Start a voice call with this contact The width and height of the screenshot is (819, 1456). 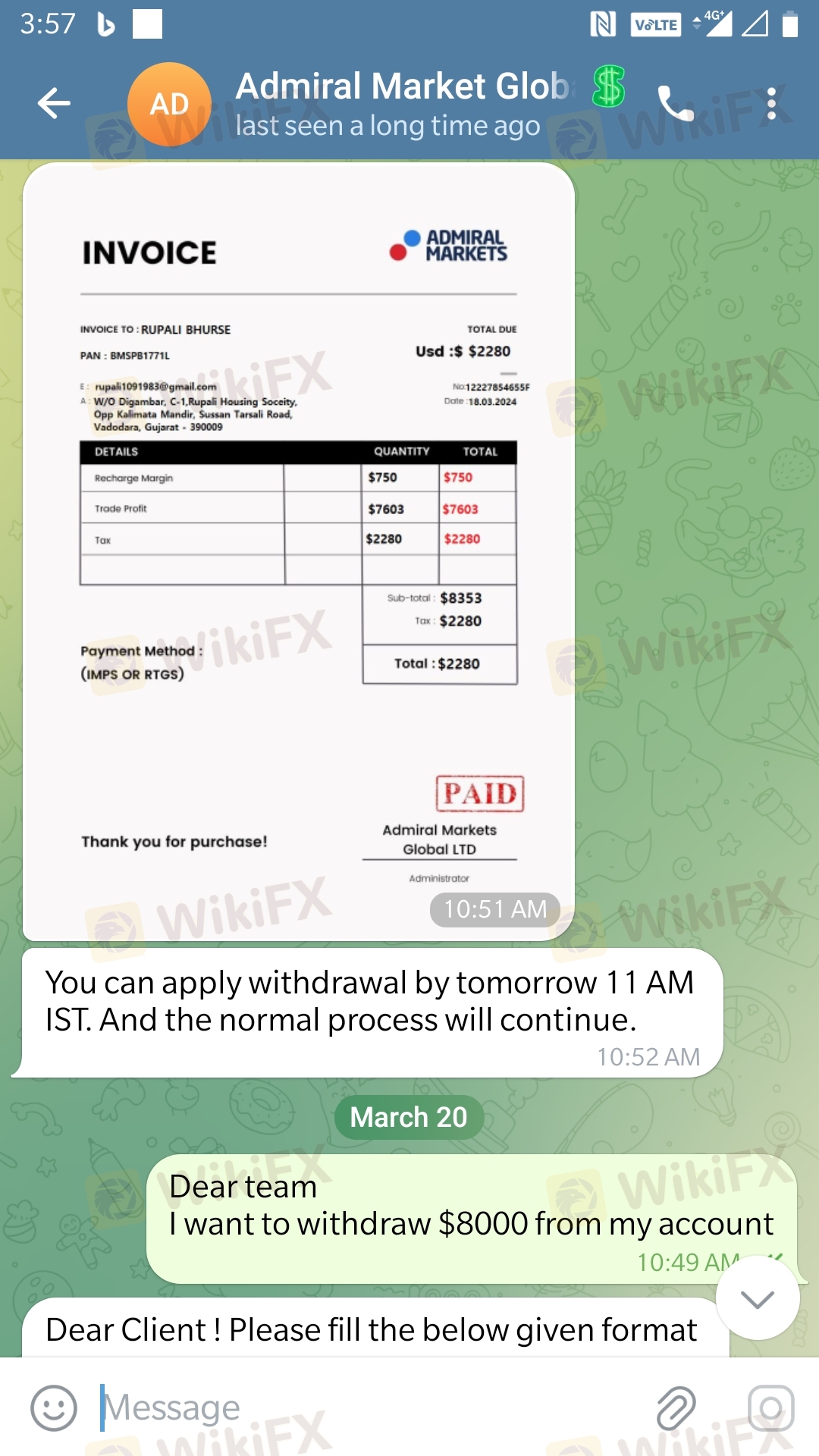tap(675, 104)
